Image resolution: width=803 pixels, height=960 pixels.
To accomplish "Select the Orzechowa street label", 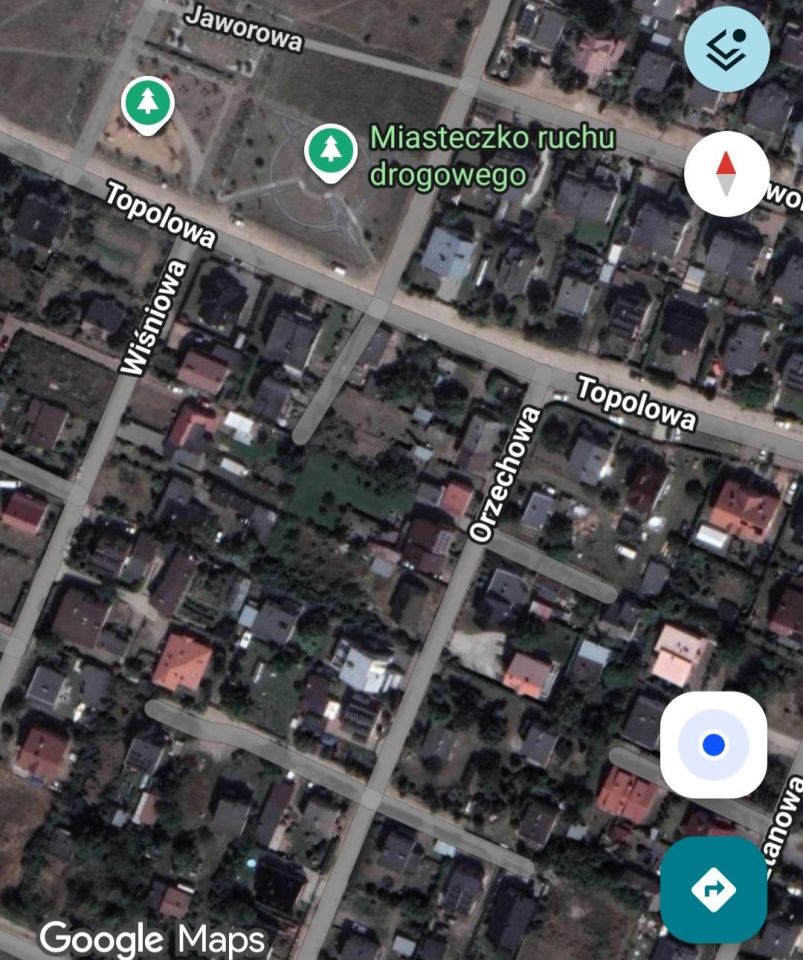I will pos(502,471).
